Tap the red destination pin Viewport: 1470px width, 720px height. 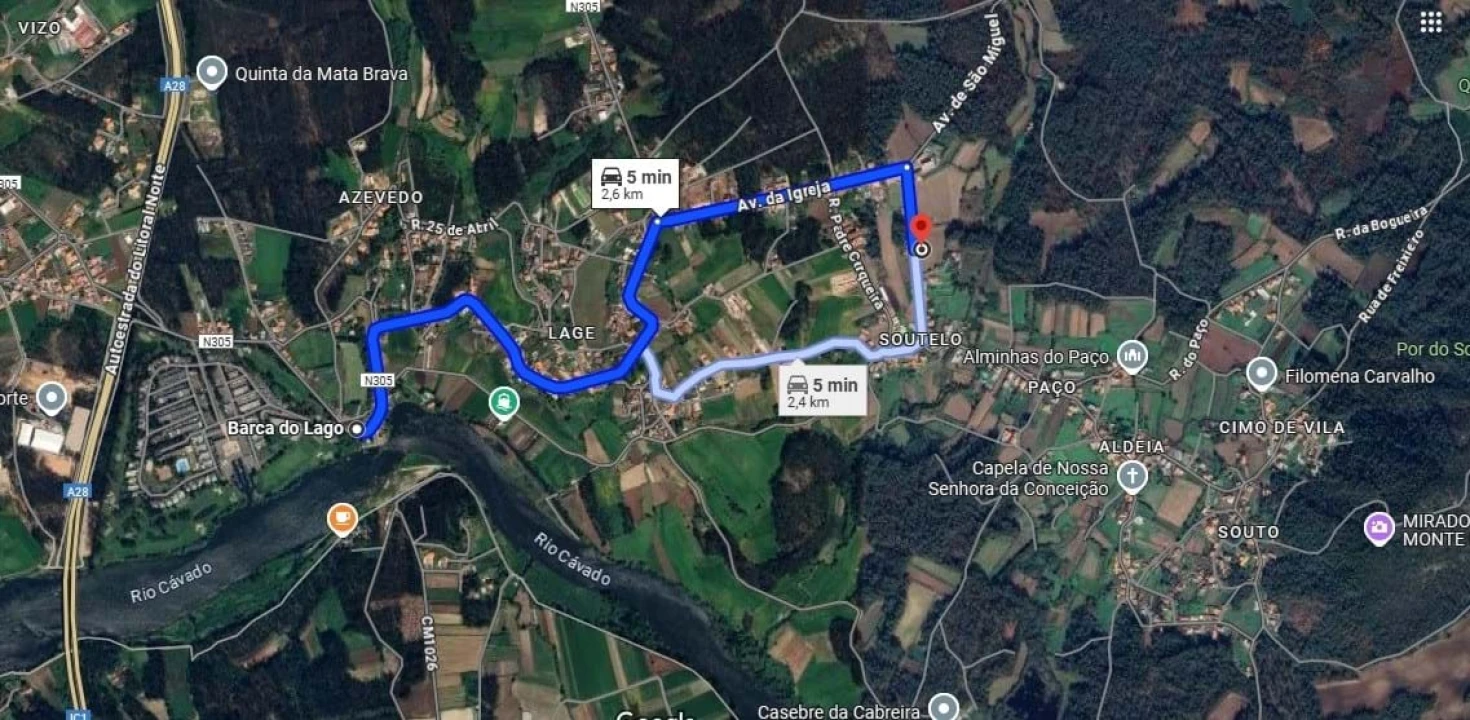tap(921, 230)
